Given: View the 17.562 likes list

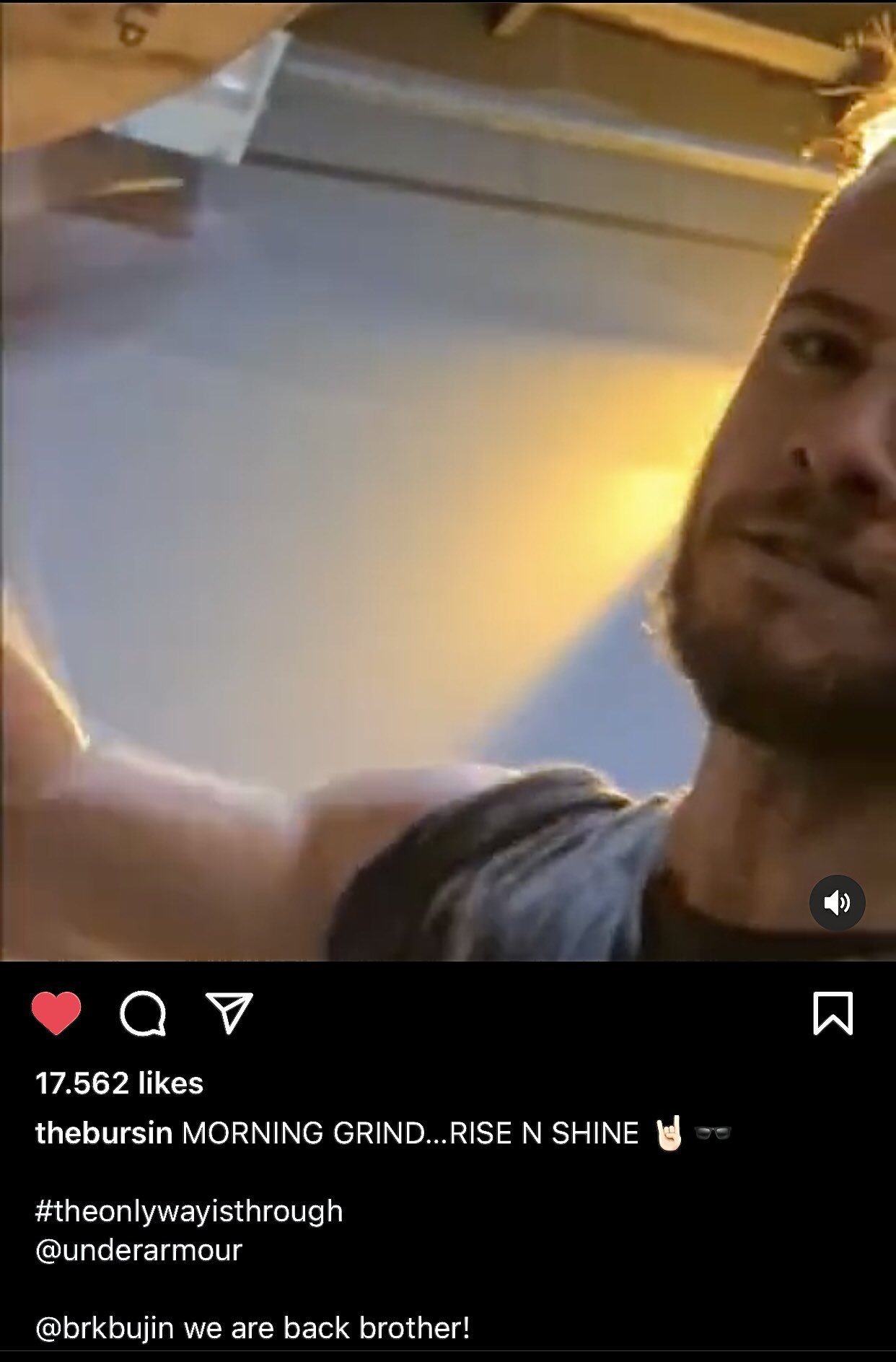Looking at the screenshot, I should pyautogui.click(x=120, y=1083).
